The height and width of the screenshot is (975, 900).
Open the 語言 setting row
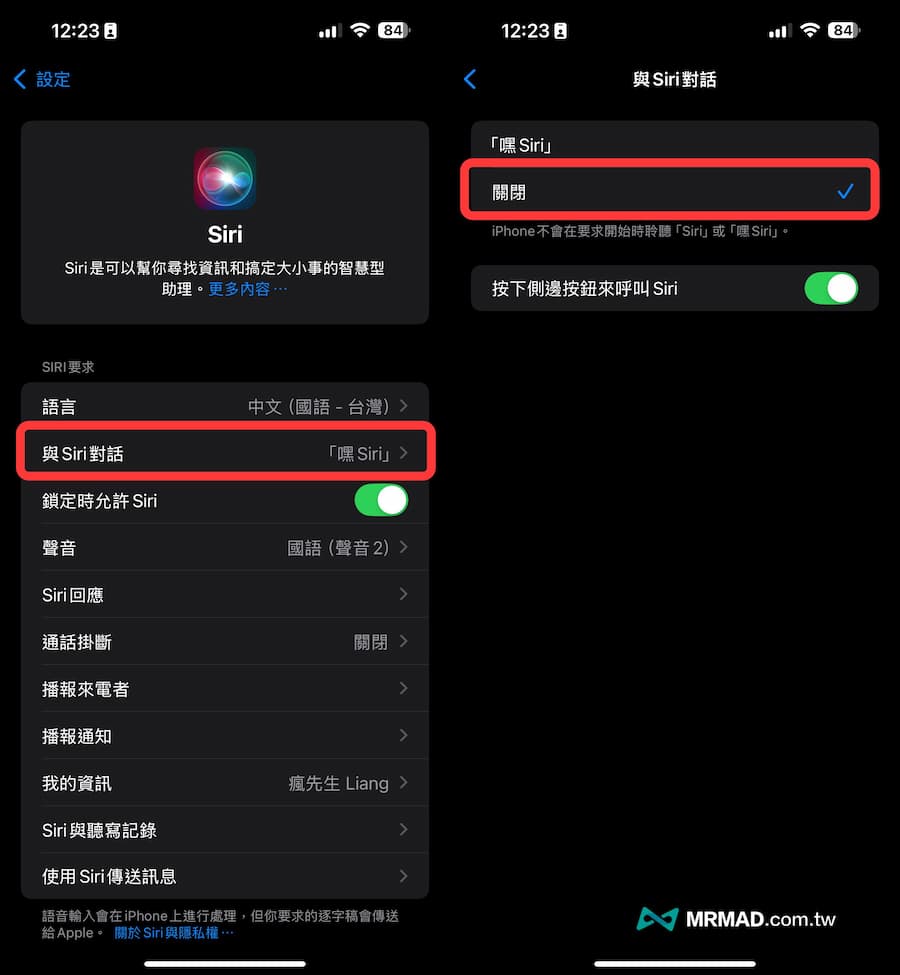[x=225, y=407]
